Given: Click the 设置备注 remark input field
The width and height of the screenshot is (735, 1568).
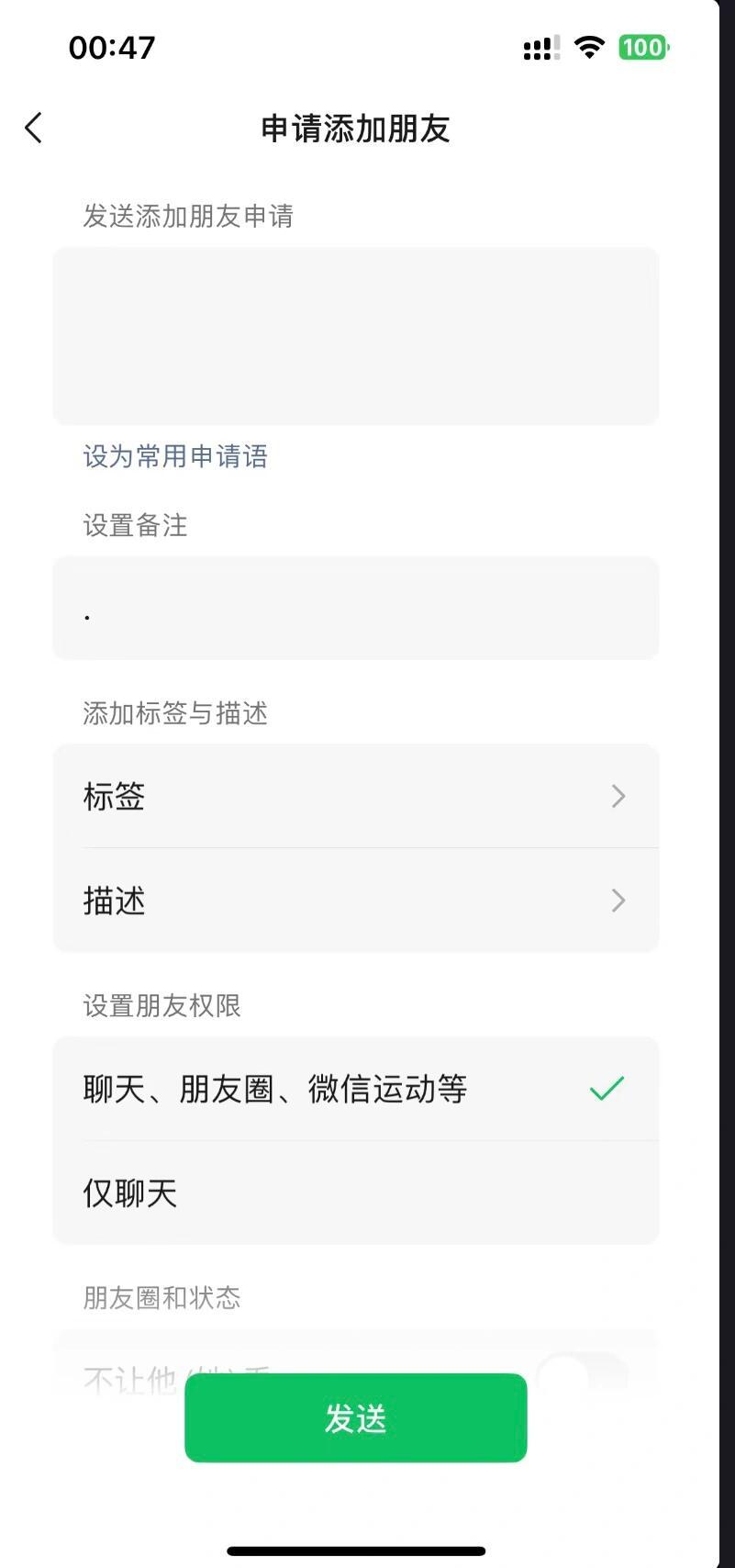Looking at the screenshot, I should 356,609.
